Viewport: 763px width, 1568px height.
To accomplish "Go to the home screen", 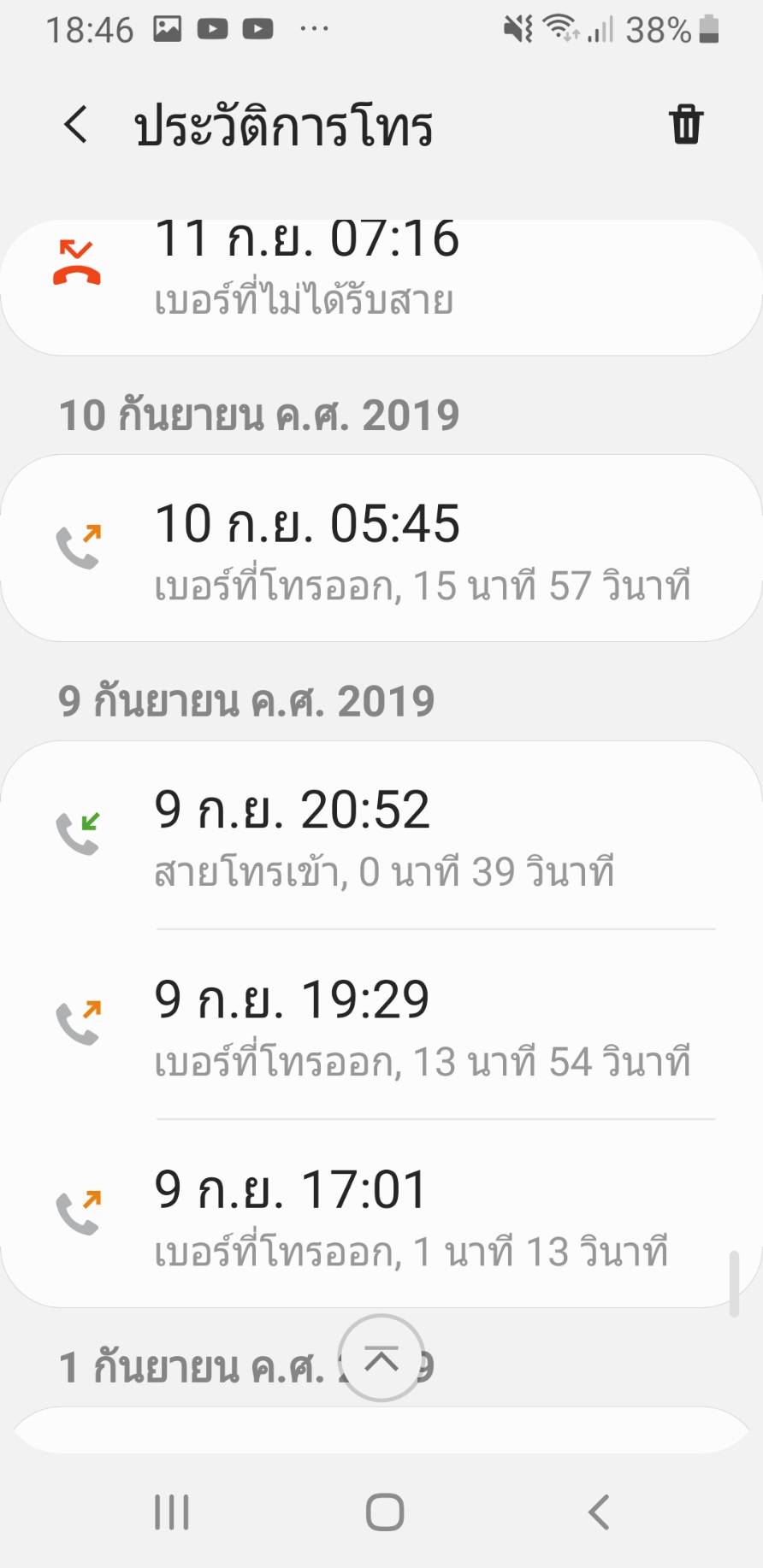I will pyautogui.click(x=384, y=1512).
